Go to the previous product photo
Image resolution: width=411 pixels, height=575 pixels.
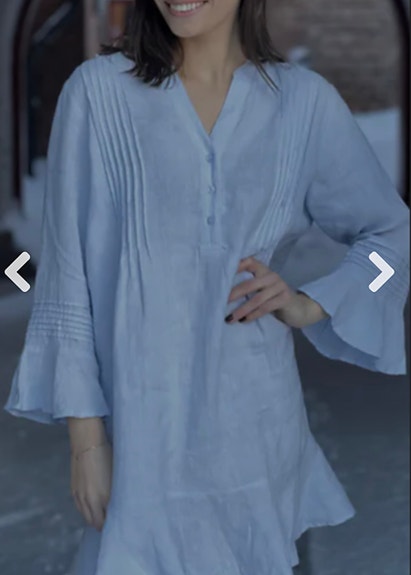pos(18,272)
